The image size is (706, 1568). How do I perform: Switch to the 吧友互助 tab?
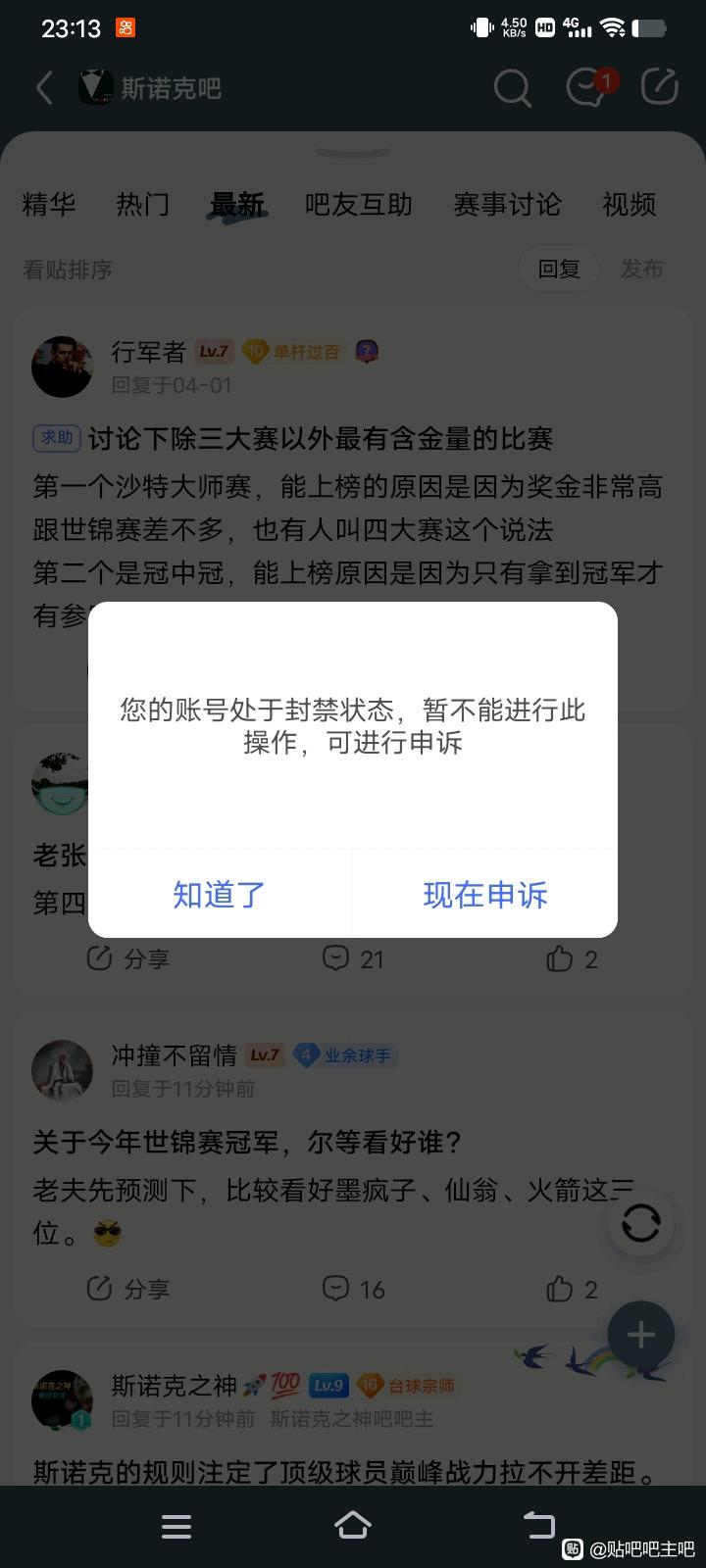[358, 204]
